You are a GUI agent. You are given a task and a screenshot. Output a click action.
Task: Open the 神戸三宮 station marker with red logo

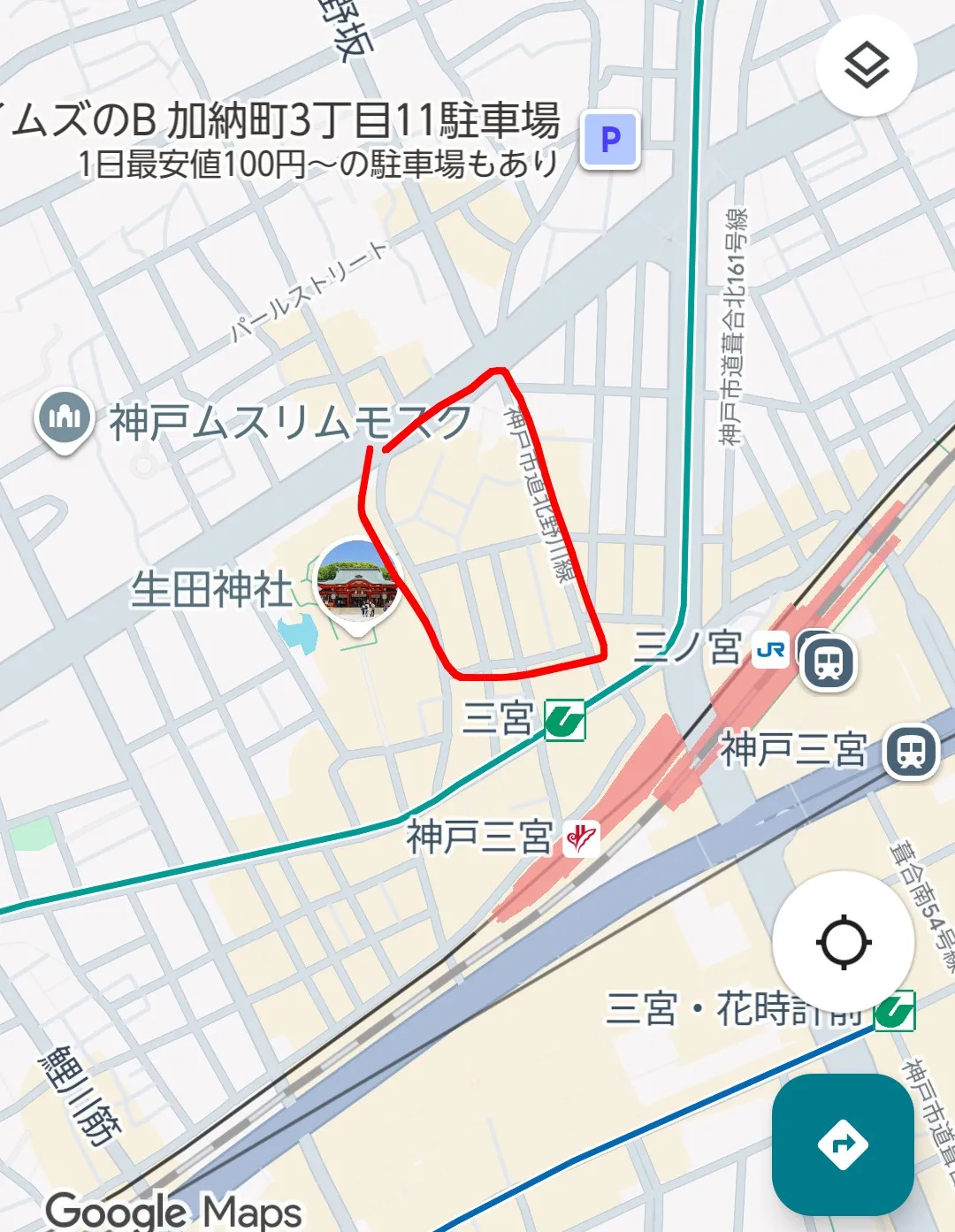(581, 837)
